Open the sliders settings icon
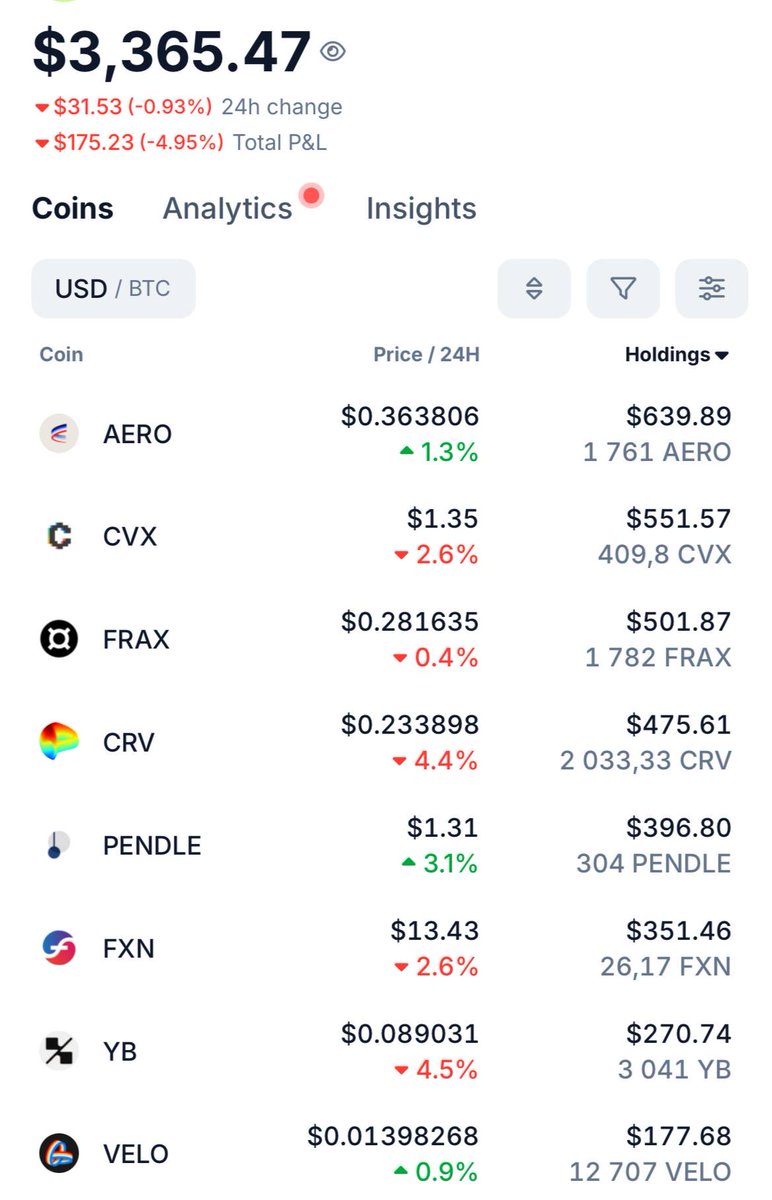This screenshot has height=1200, width=772. (x=712, y=289)
